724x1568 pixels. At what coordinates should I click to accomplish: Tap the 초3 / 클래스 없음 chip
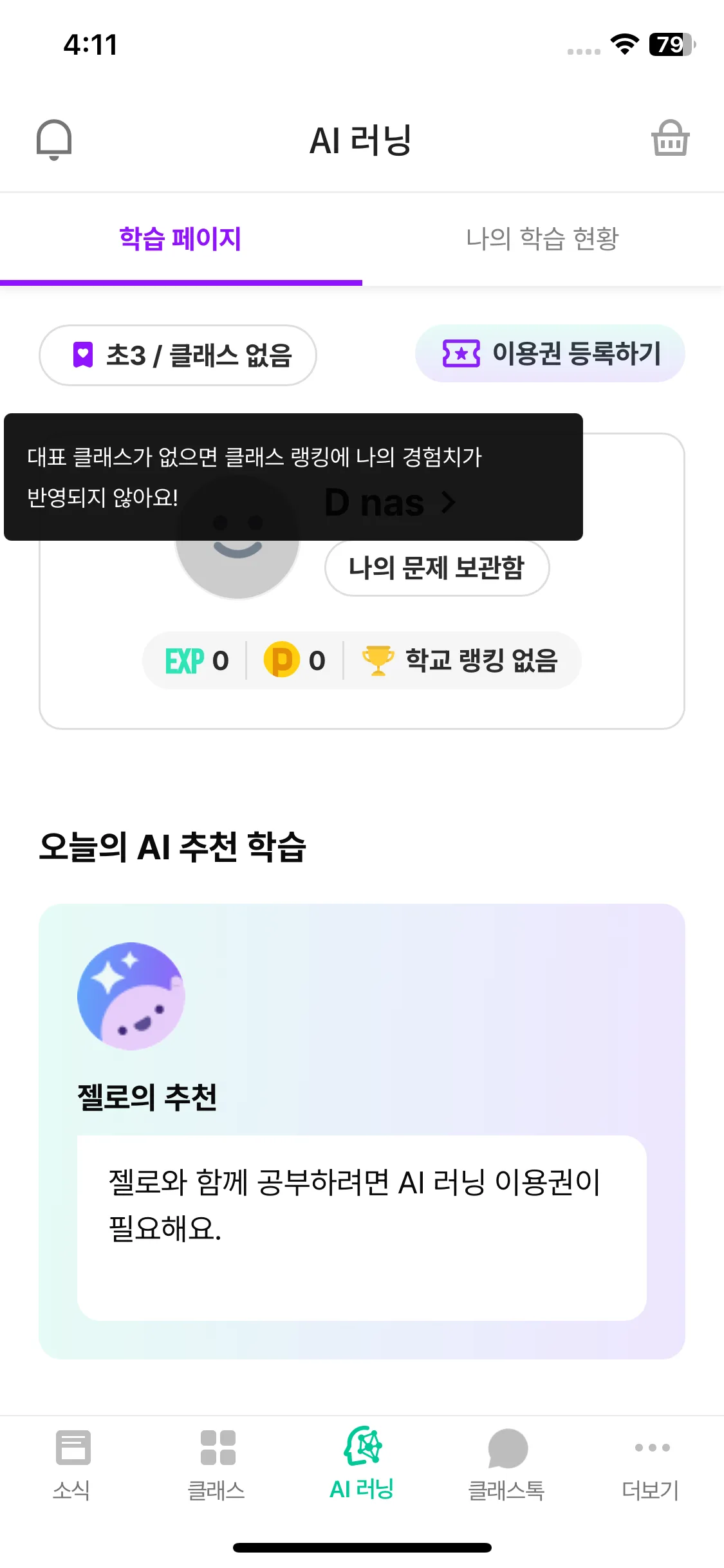[178, 355]
